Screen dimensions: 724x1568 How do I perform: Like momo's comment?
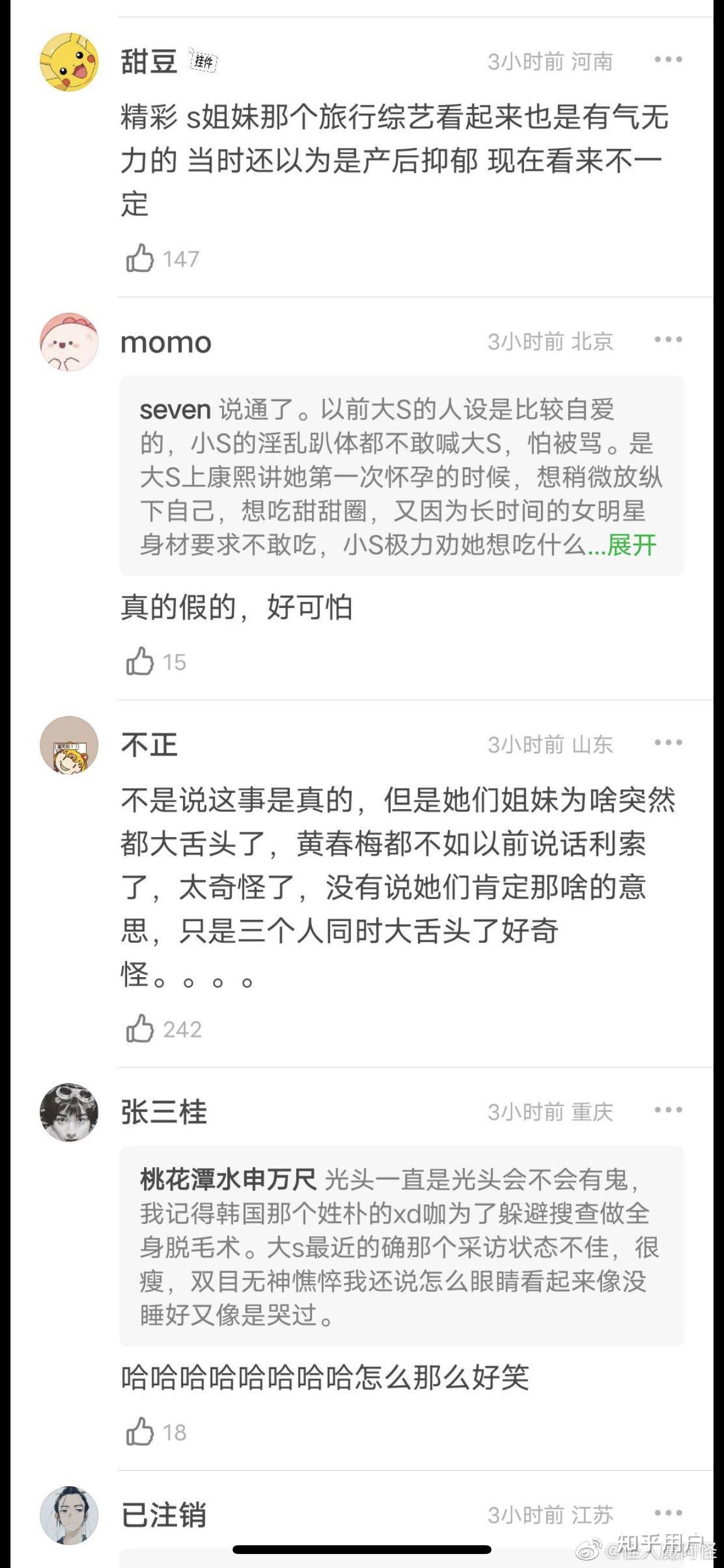point(140,661)
